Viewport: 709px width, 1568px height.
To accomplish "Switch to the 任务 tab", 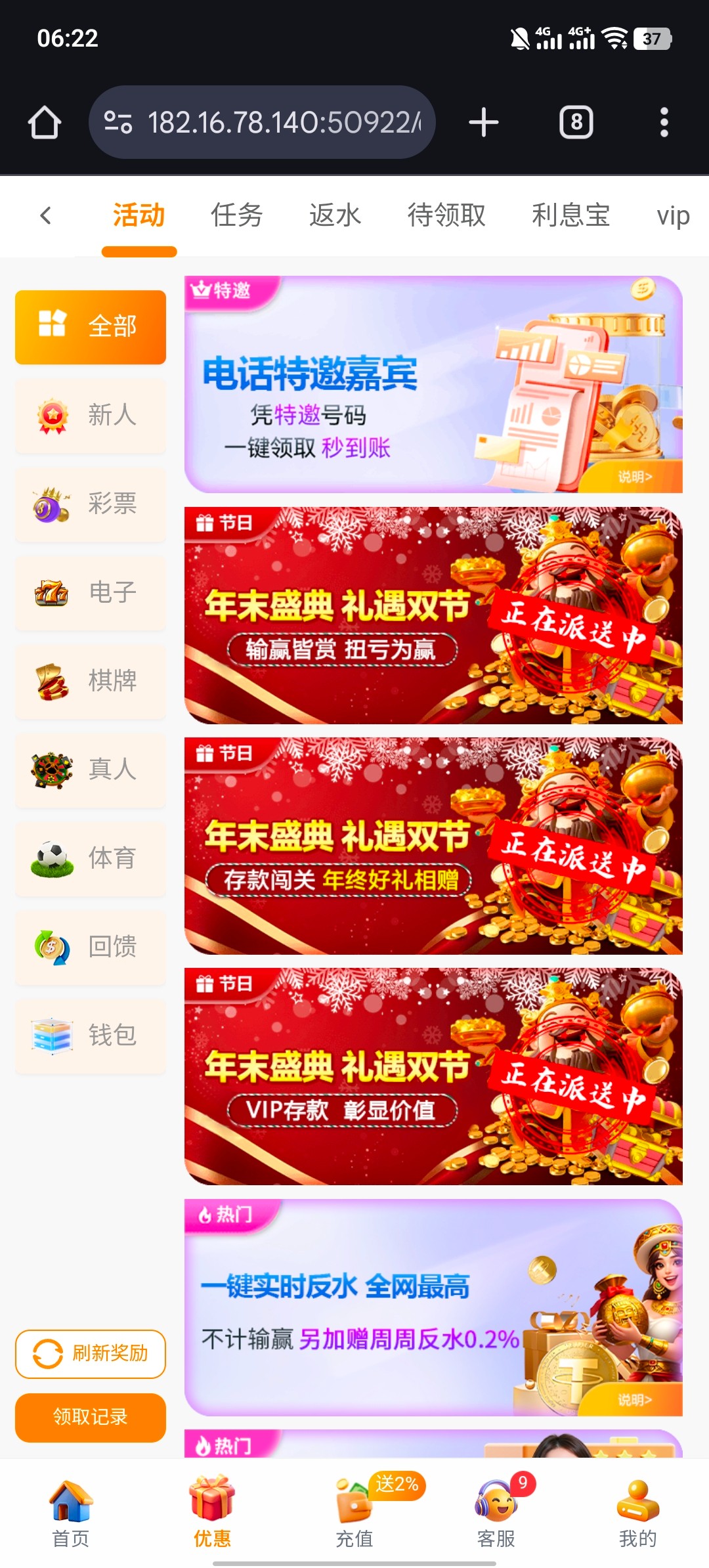I will pos(236,215).
